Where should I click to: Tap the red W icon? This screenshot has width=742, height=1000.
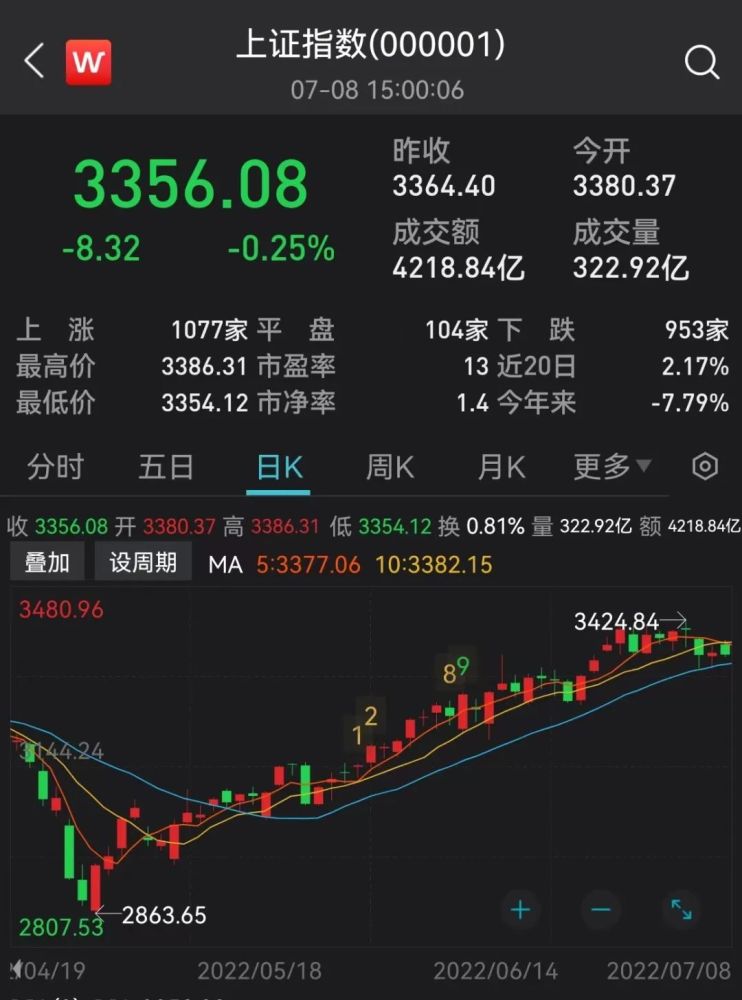click(88, 62)
